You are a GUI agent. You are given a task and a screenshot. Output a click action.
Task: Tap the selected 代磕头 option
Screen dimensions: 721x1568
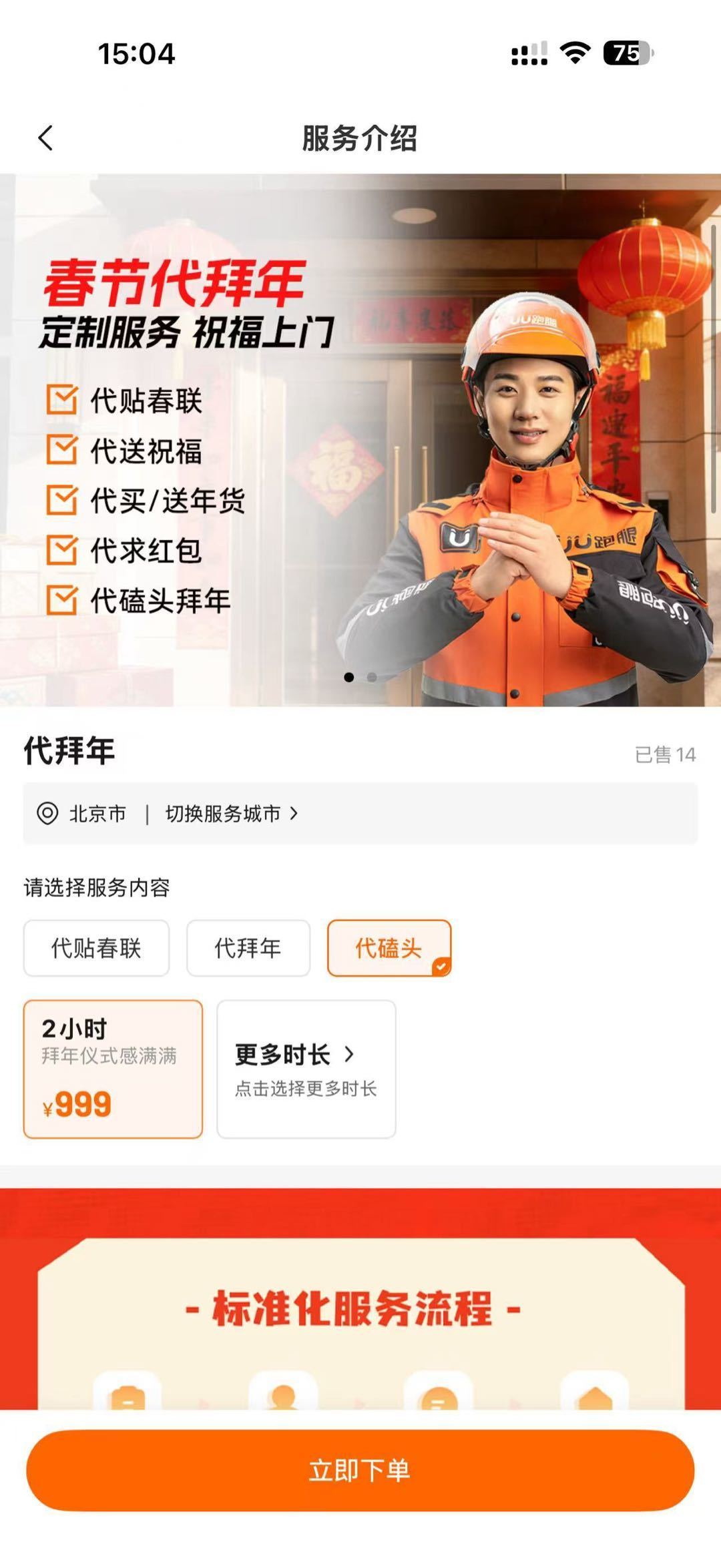pos(389,948)
